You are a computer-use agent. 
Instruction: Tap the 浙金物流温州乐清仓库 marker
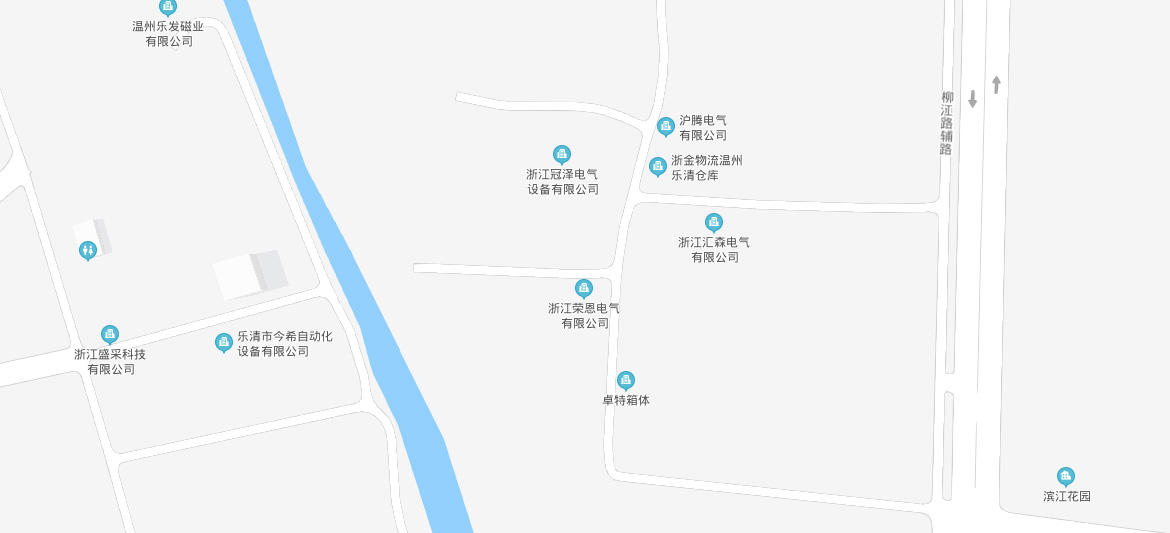(x=657, y=166)
